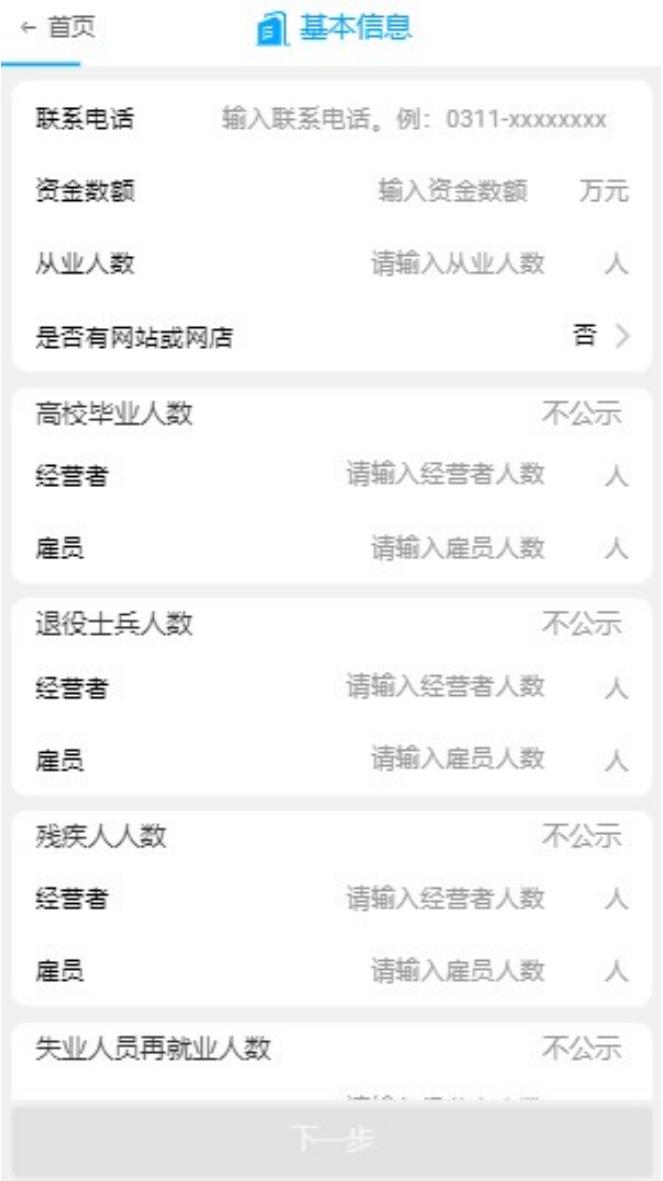Image resolution: width=663 pixels, height=1181 pixels.
Task: Enter 经营者 count under 高校毕业人数
Action: pos(446,475)
